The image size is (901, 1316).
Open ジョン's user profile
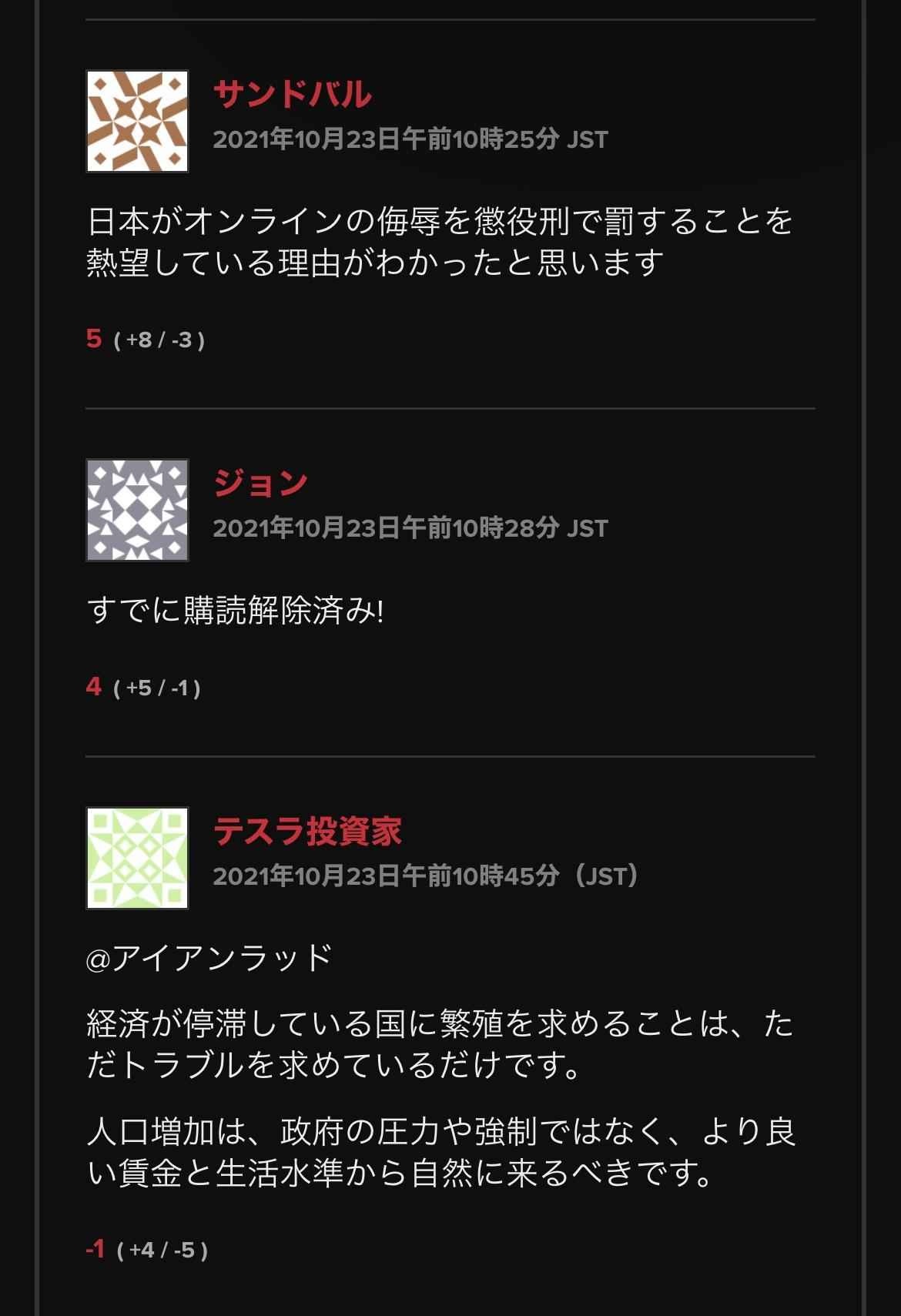point(260,483)
